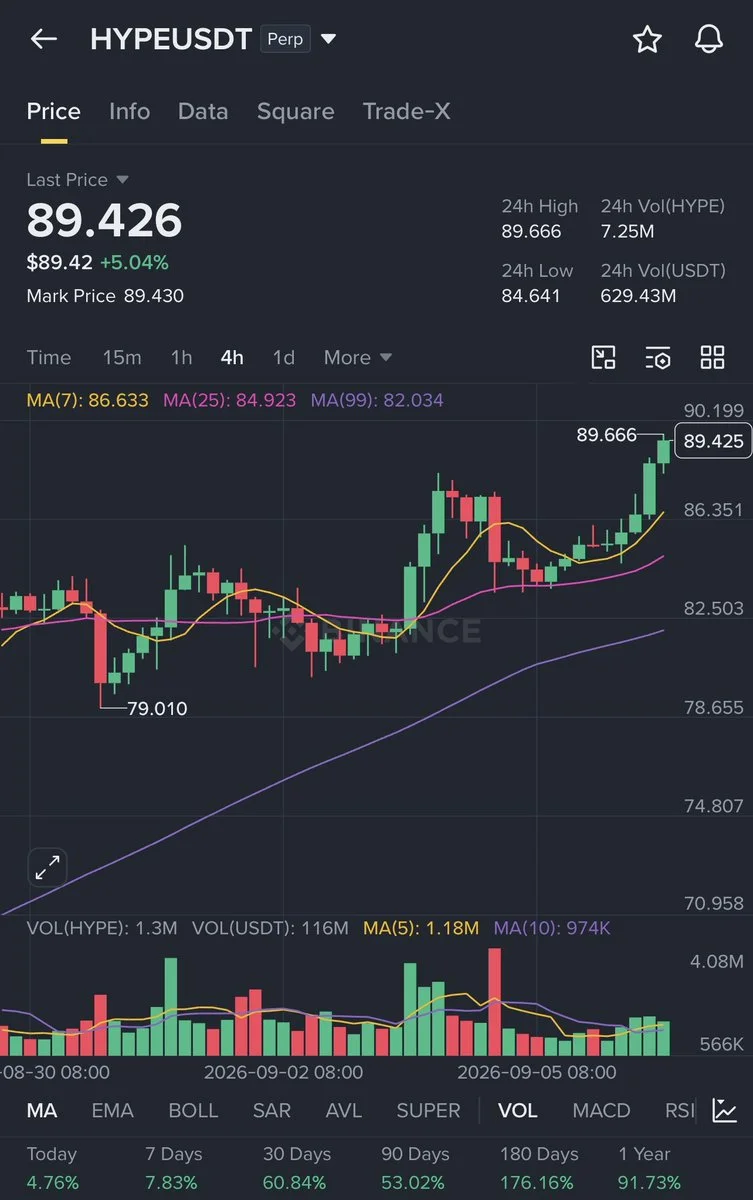The image size is (753, 1200).
Task: Select the EMA indicator
Action: click(112, 1110)
